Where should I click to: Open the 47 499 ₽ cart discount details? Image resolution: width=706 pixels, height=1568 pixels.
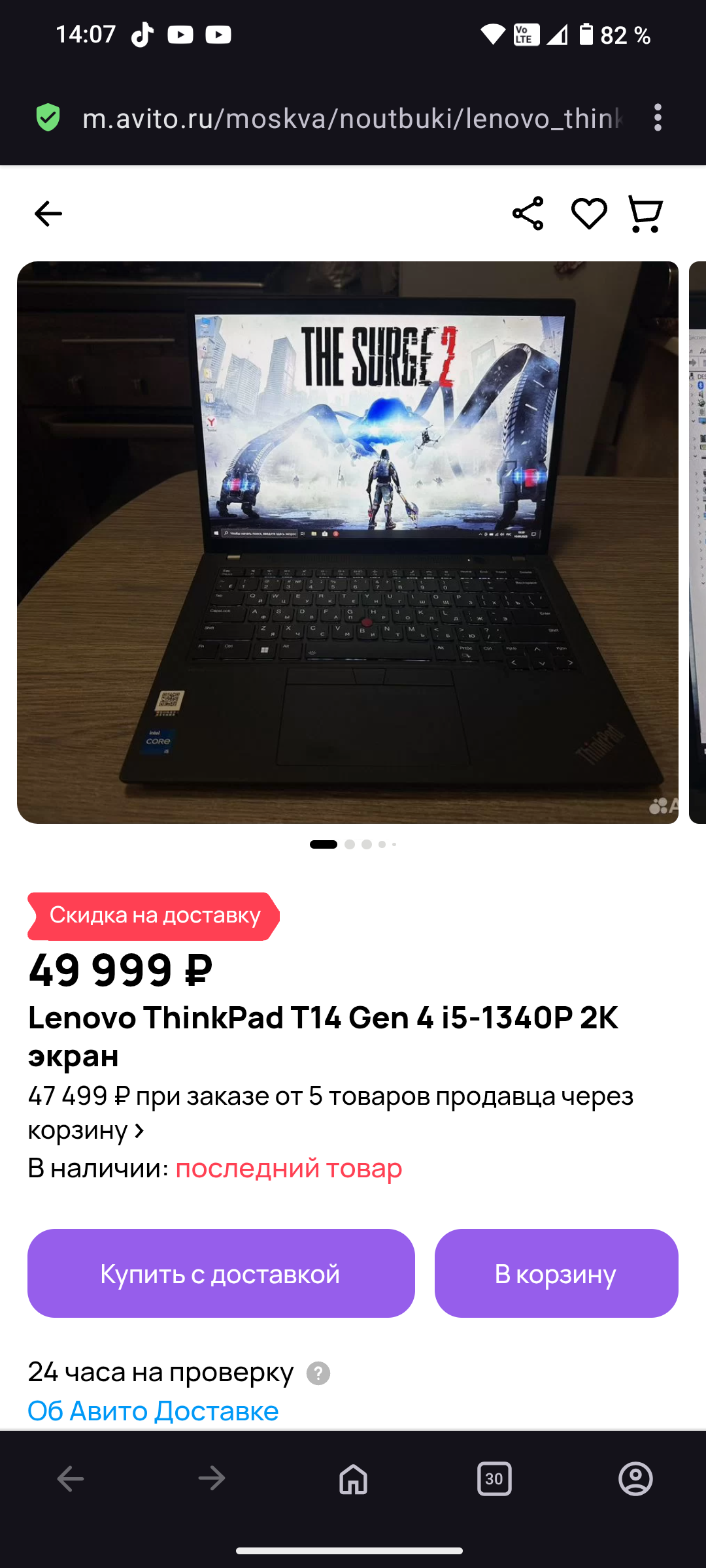(x=331, y=1113)
